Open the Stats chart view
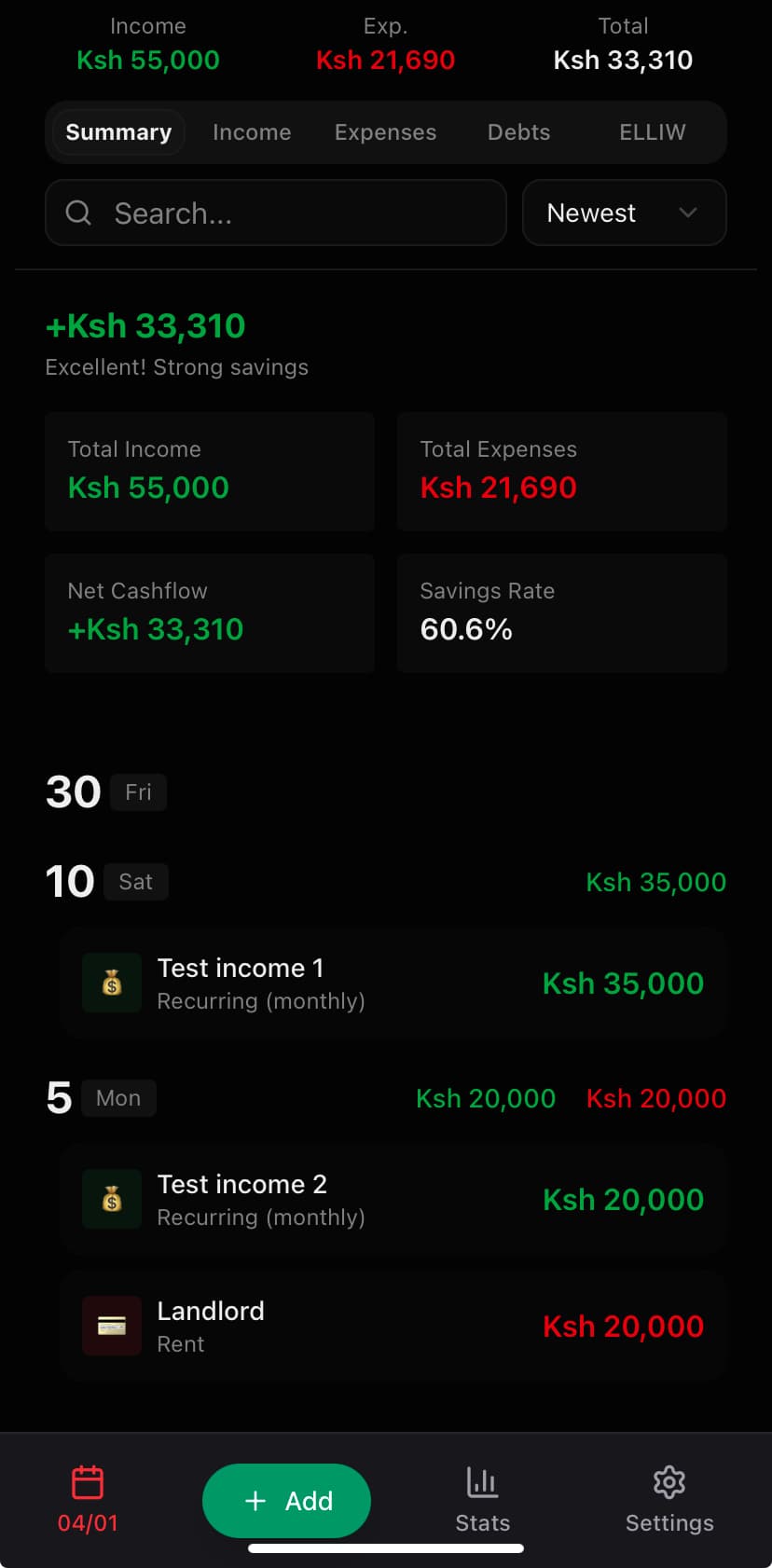This screenshot has width=772, height=1568. pos(482,1499)
